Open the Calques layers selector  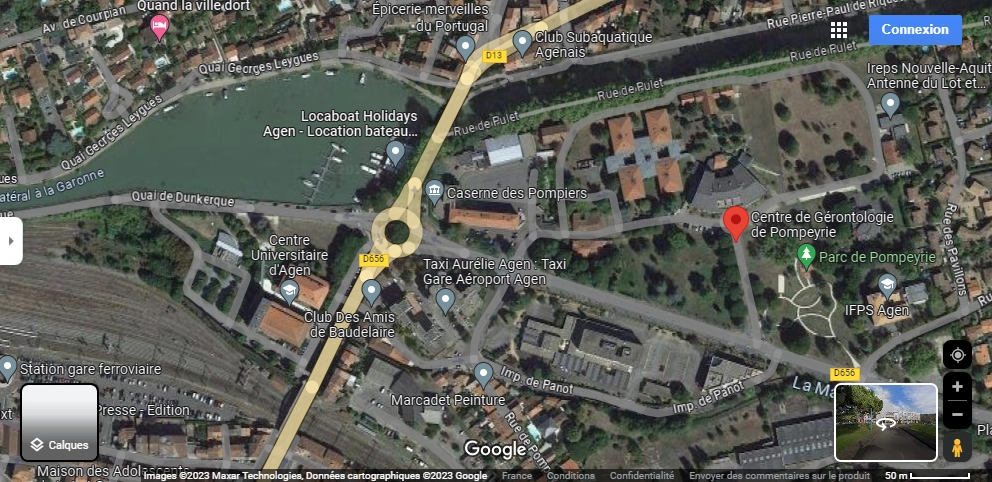point(60,422)
